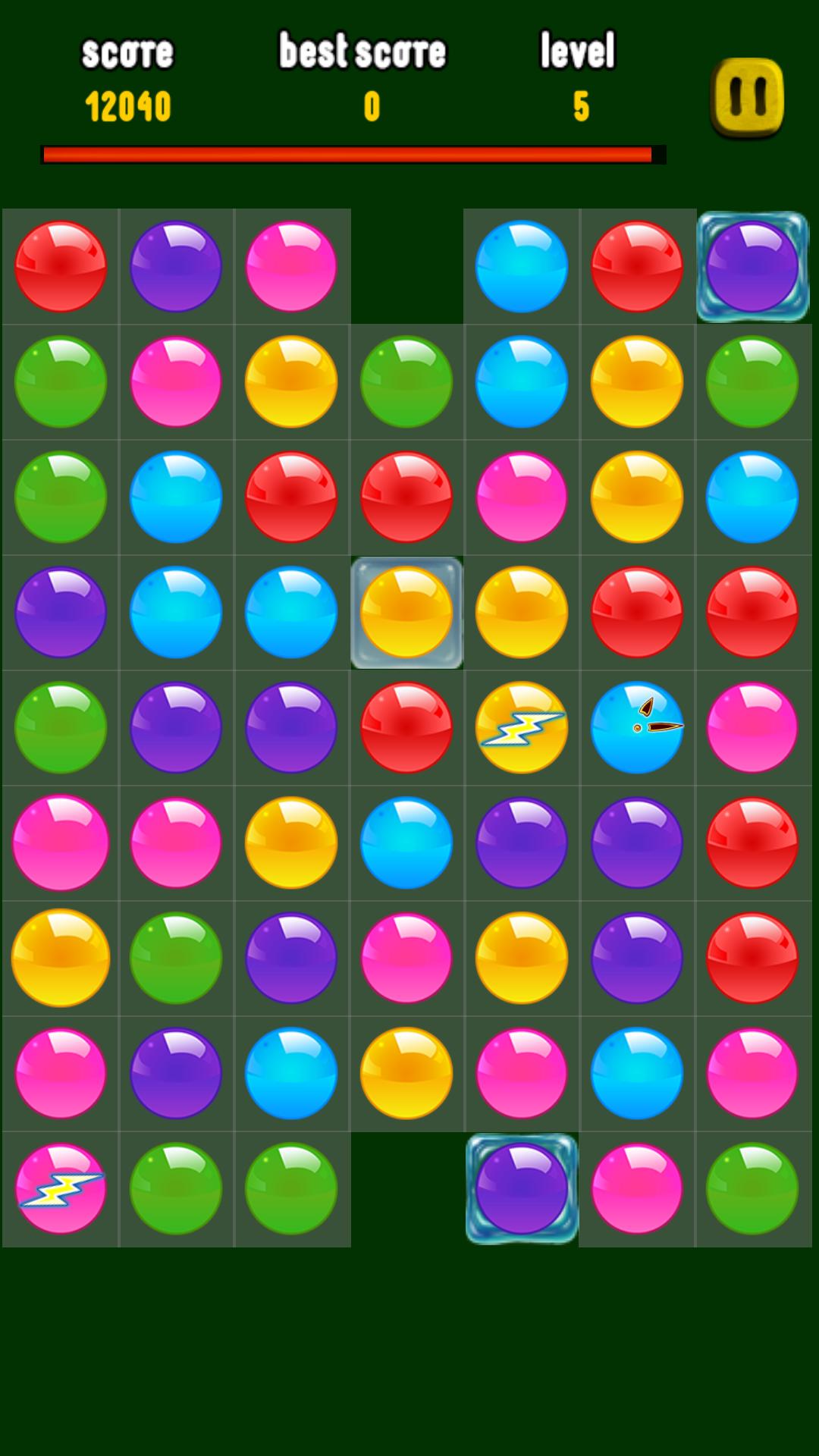The image size is (819, 1456).
Task: Select the green bubble in the bottom-right corner
Action: pyautogui.click(x=752, y=1188)
